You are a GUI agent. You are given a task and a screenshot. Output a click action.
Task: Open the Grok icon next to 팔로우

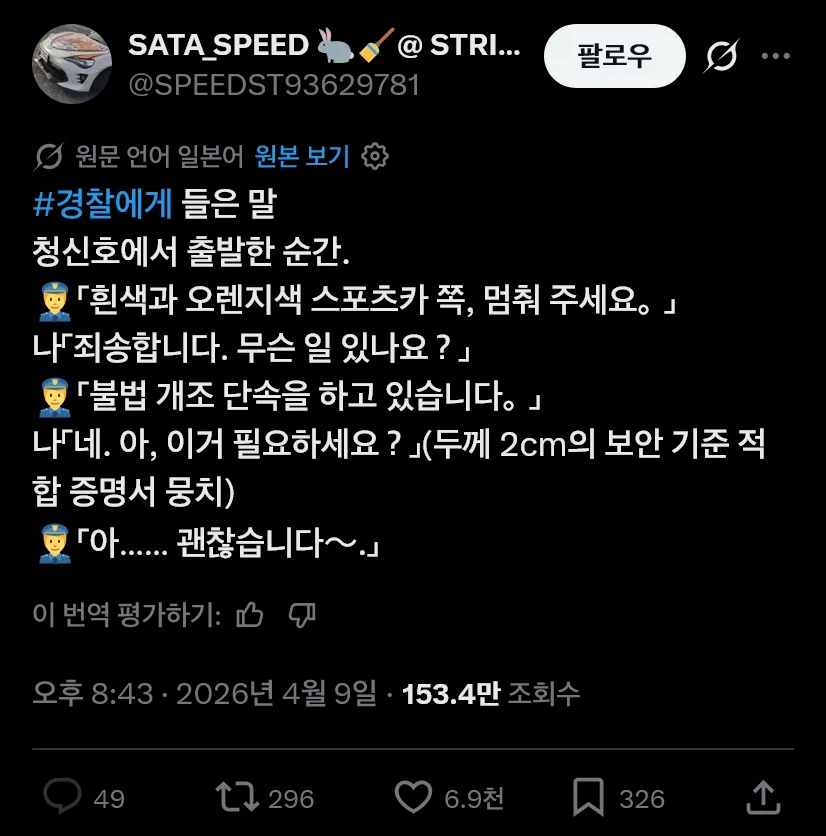pos(720,57)
